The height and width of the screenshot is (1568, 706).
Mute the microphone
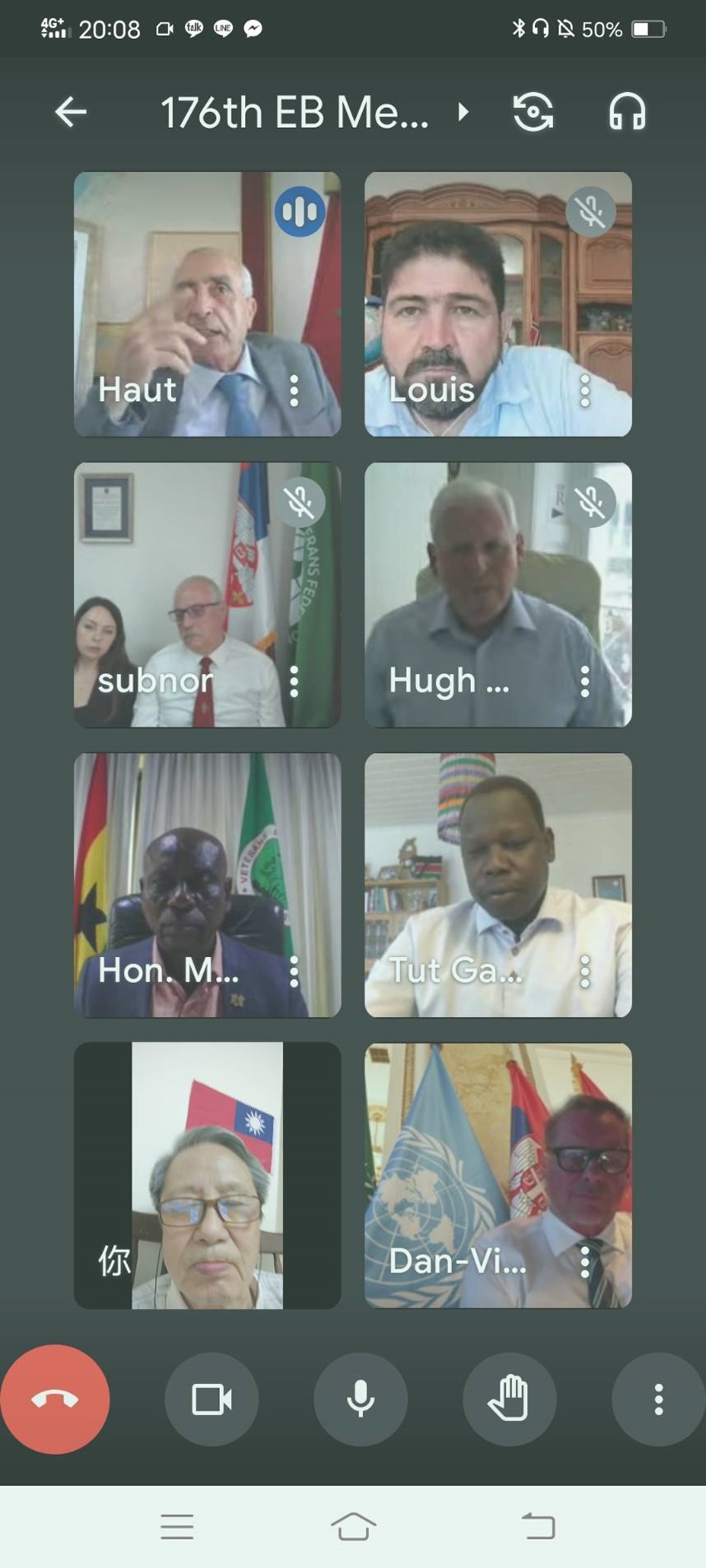point(360,1399)
